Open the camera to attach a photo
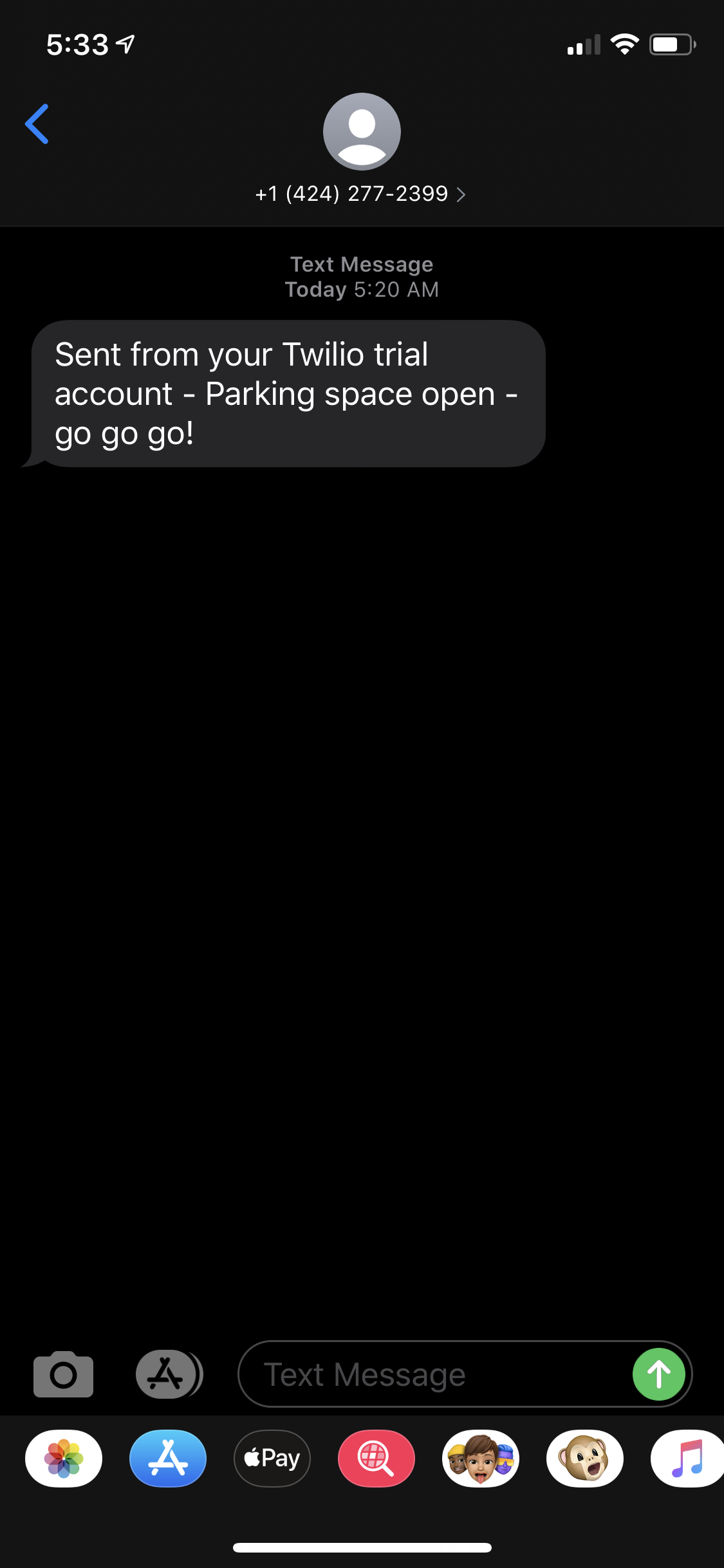The height and width of the screenshot is (1568, 724). [x=63, y=1374]
